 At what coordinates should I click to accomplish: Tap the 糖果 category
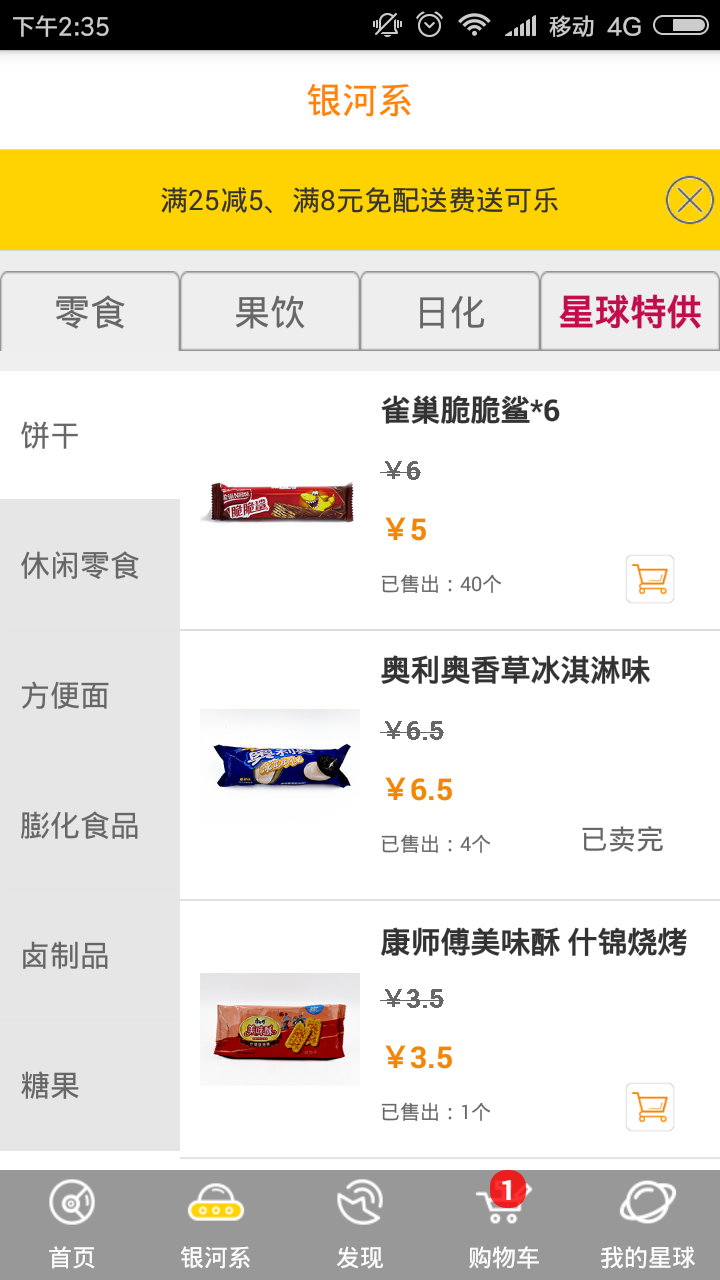(x=90, y=1086)
